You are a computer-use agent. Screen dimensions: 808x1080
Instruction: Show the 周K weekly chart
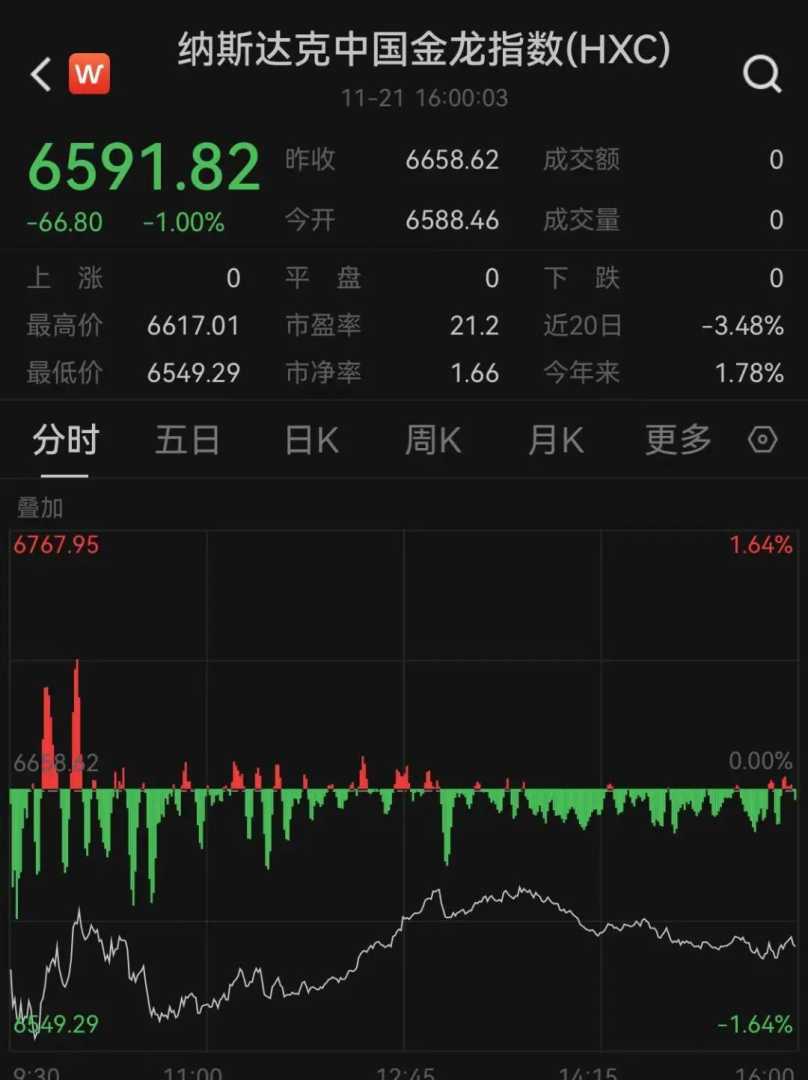coord(432,440)
